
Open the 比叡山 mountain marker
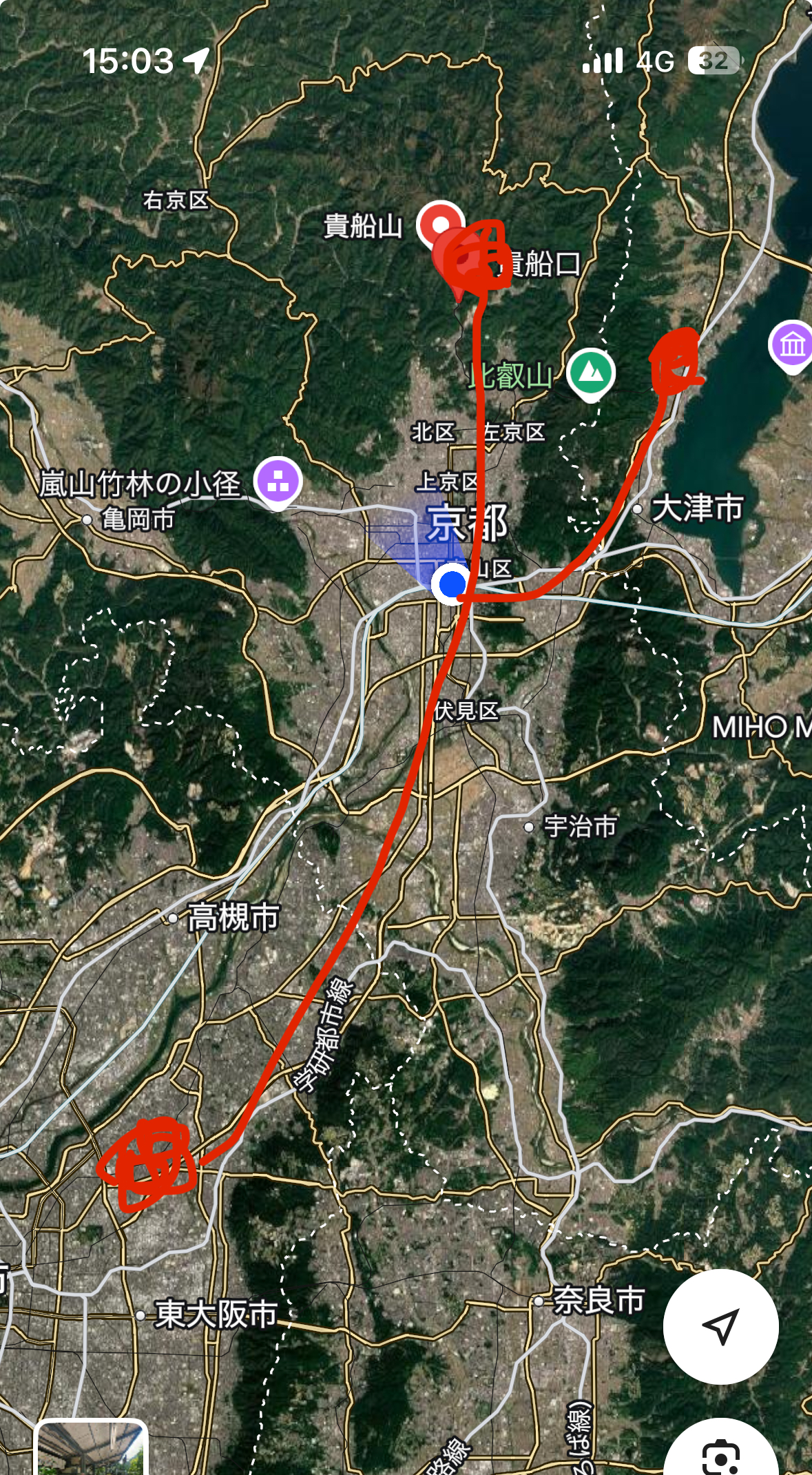(x=591, y=373)
